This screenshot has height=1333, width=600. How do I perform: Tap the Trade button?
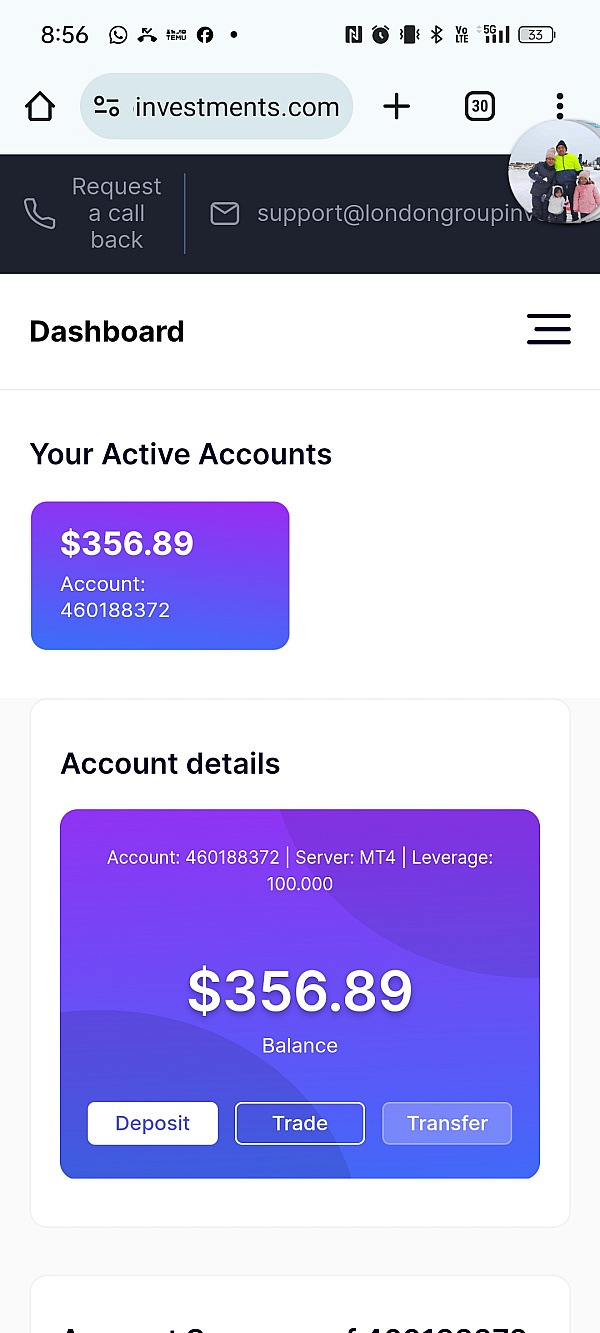pyautogui.click(x=300, y=1123)
